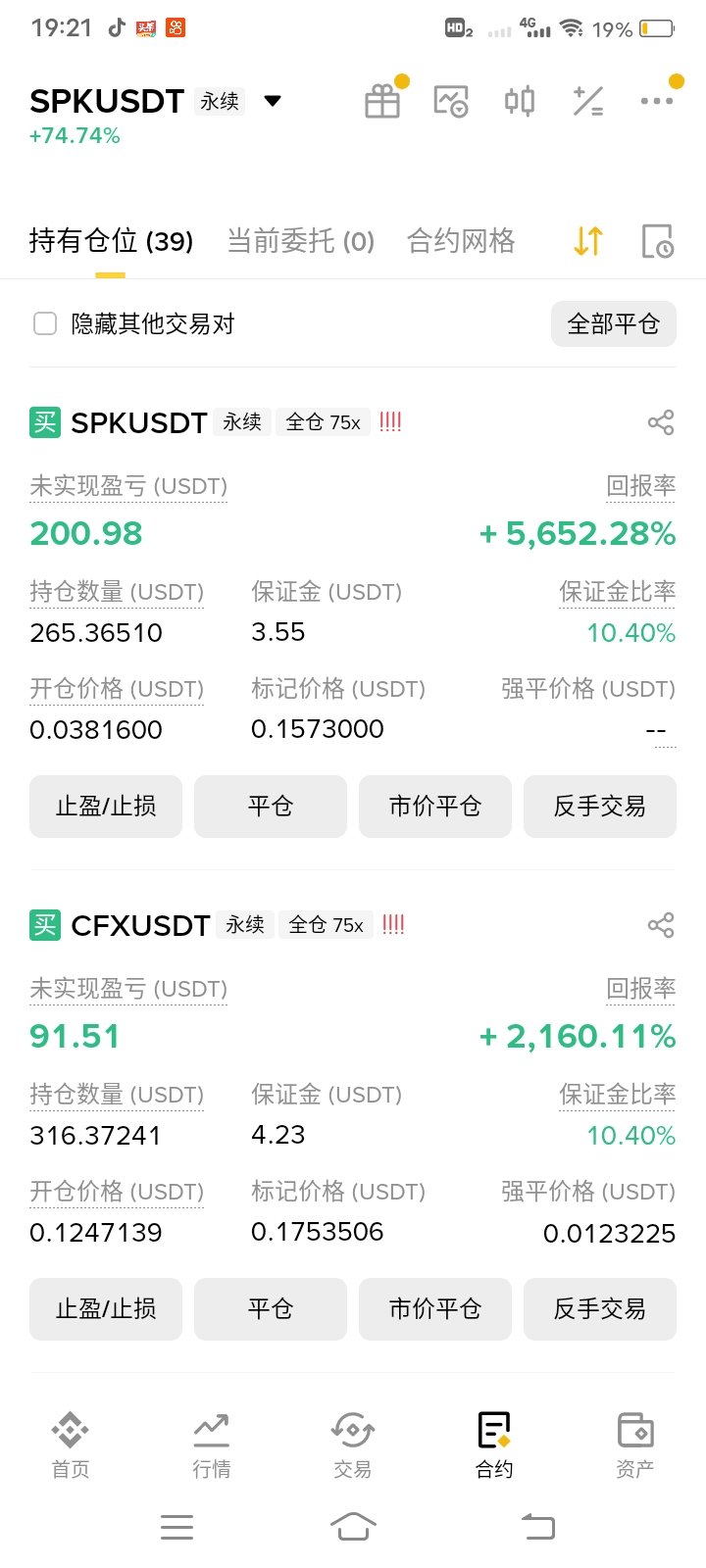The height and width of the screenshot is (1568, 706).
Task: Open the SPKUSDT pair selector dropdown
Action: point(273,101)
